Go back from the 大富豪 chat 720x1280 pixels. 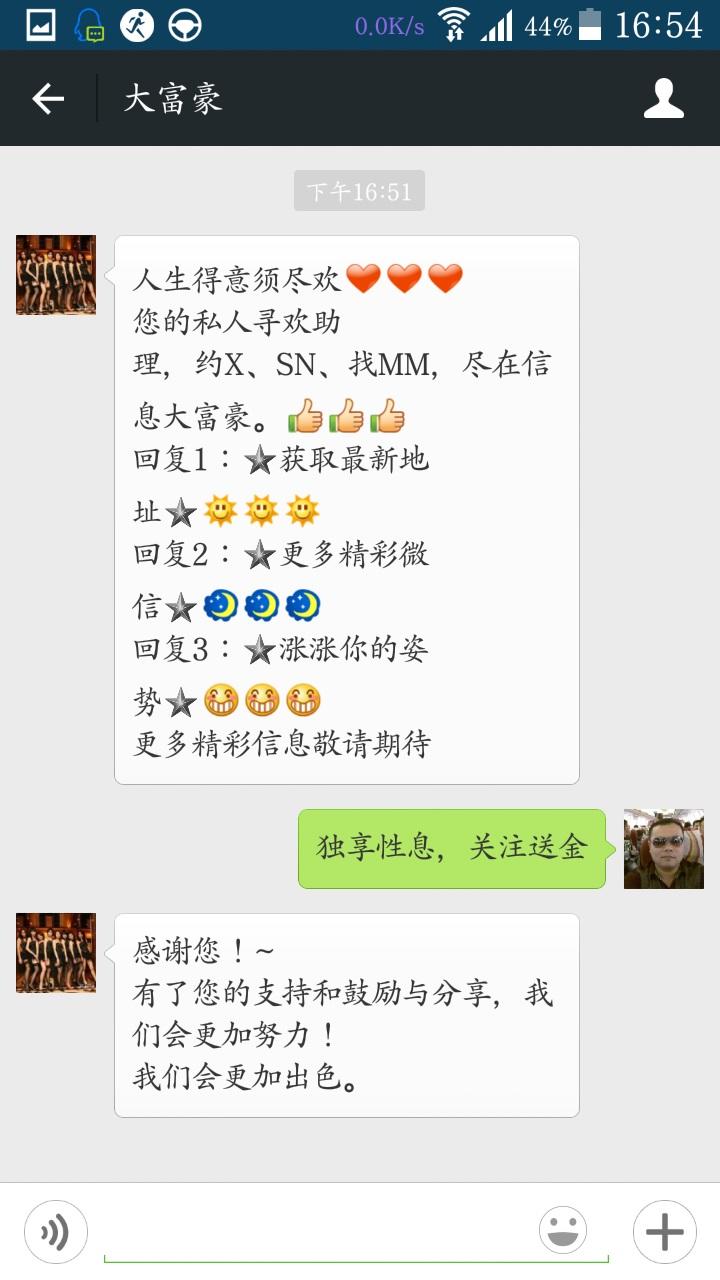coord(48,99)
